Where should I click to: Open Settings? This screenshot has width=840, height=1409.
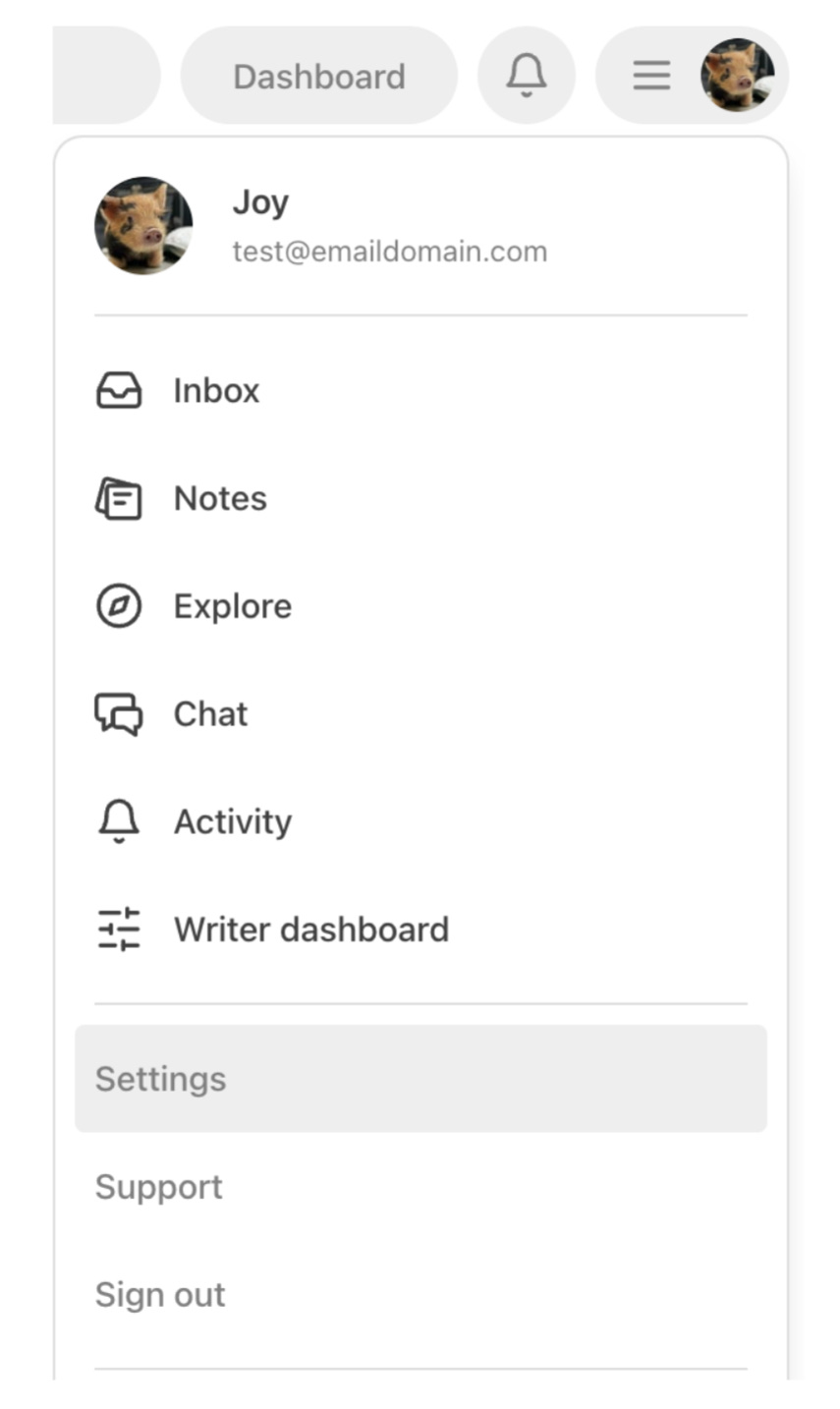point(420,1079)
